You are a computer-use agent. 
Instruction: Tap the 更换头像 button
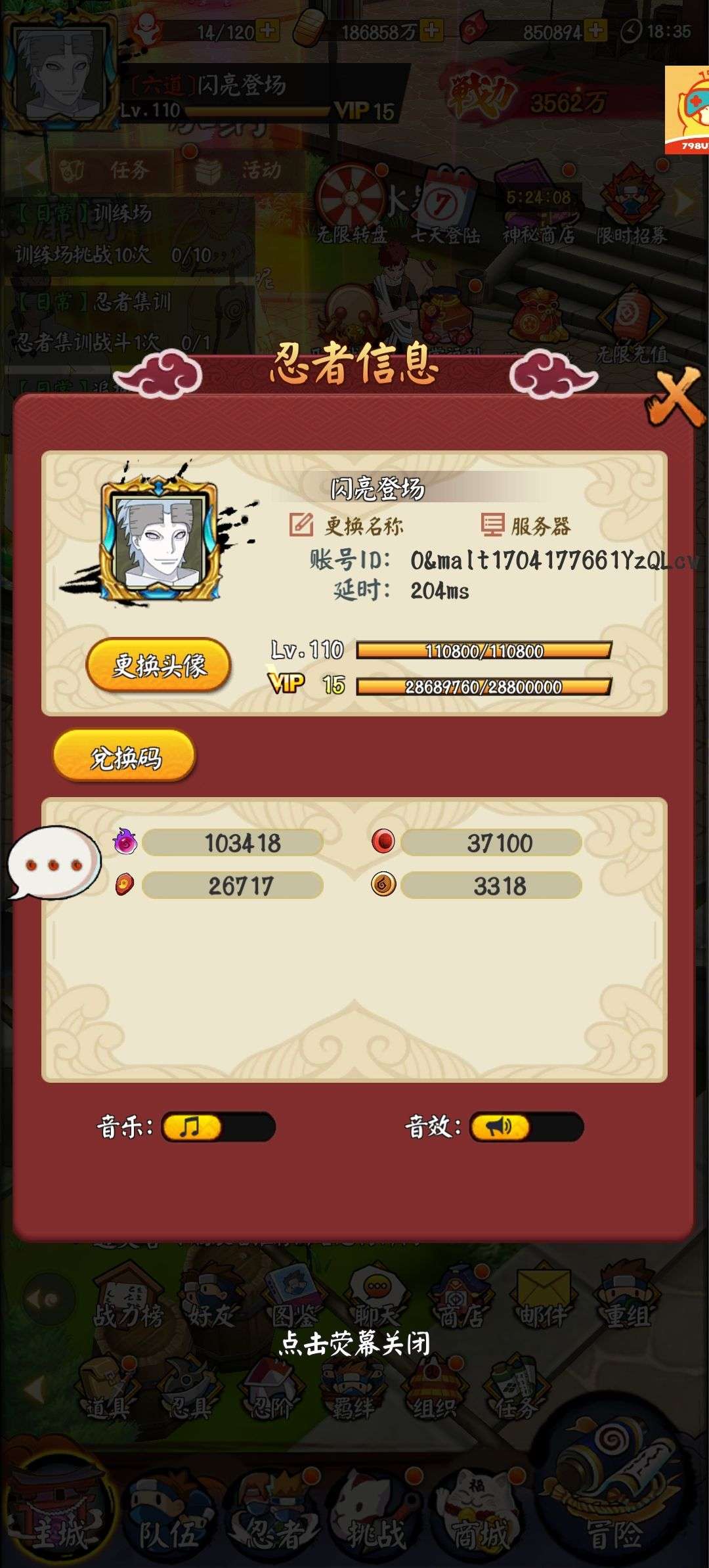[158, 665]
